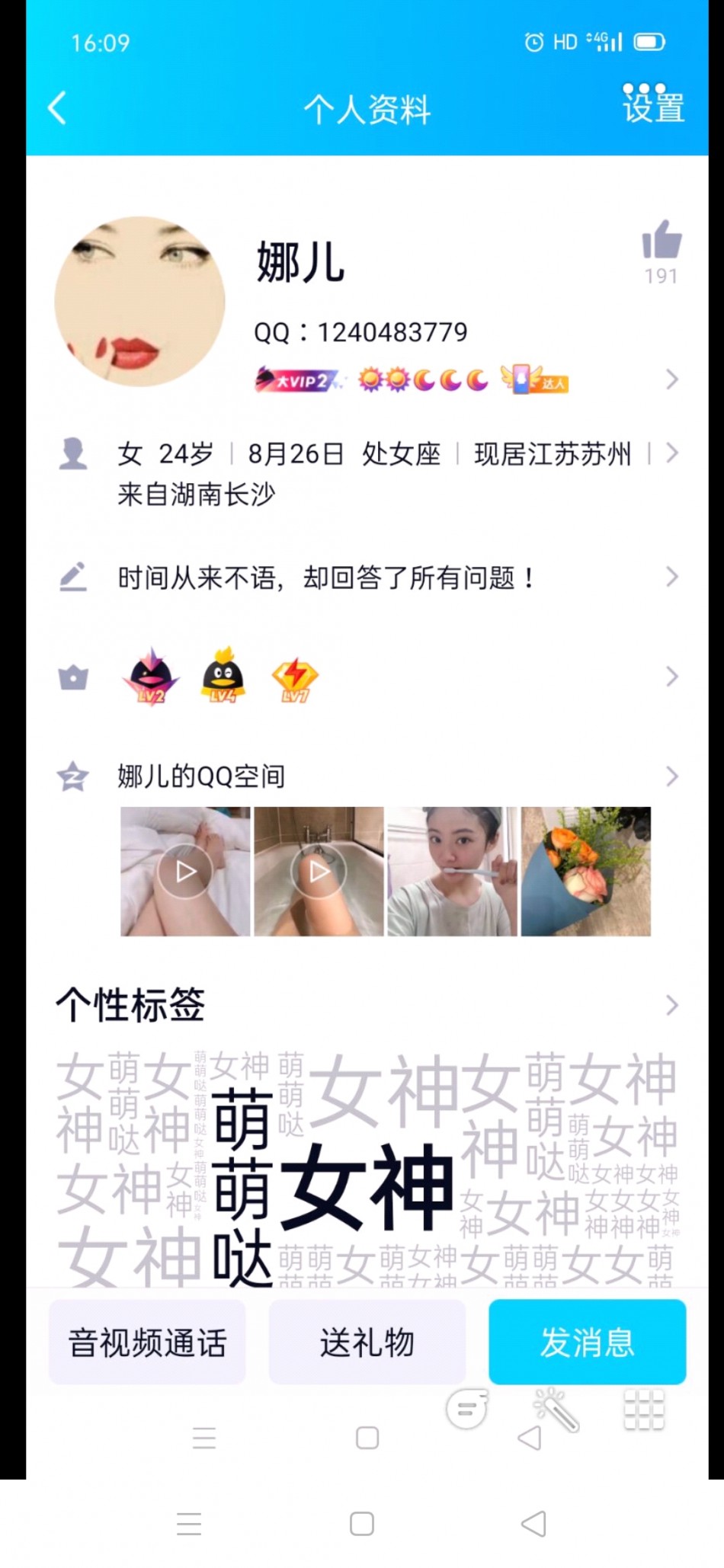The image size is (724, 1568).
Task: Open 设置 in the top bar
Action: tap(653, 105)
